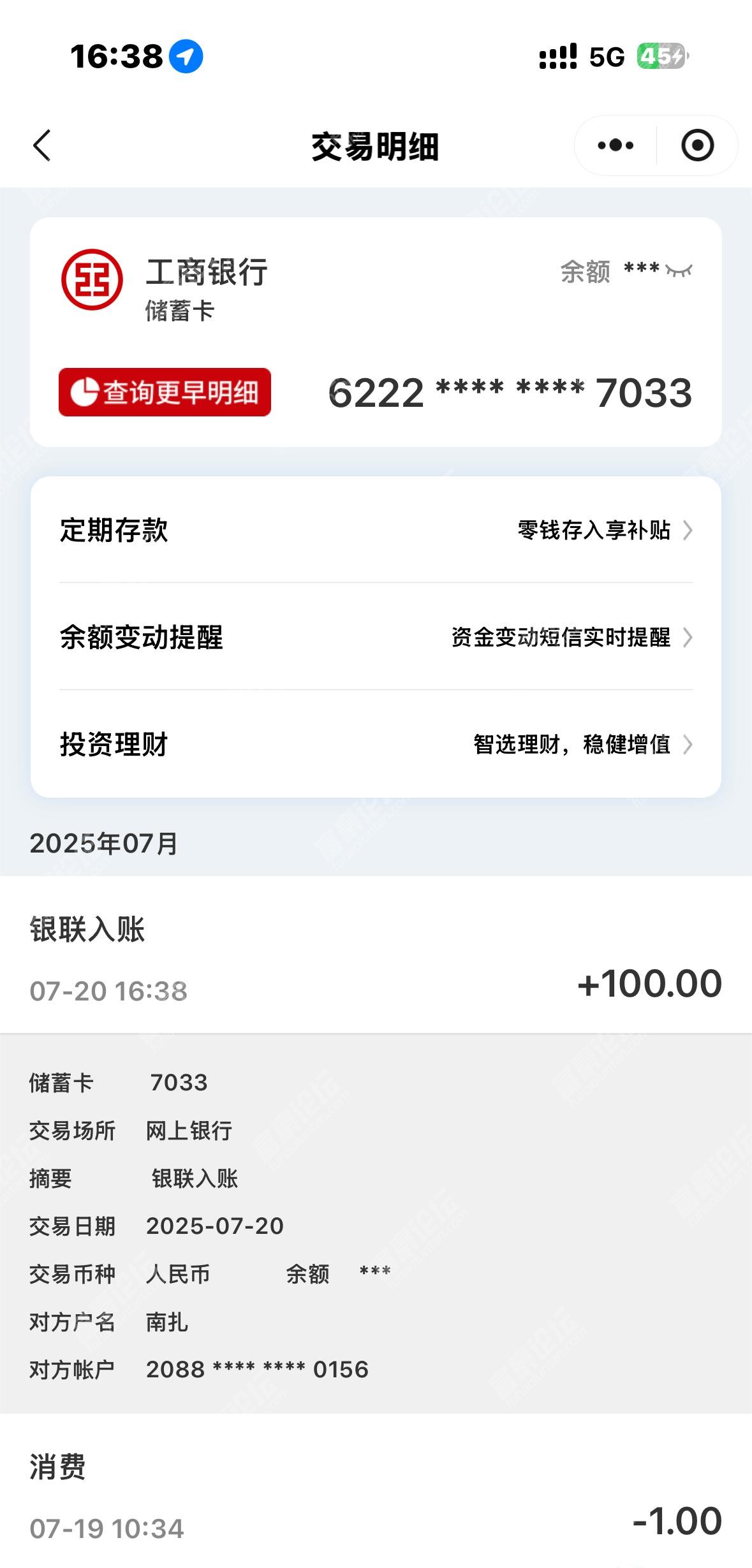The height and width of the screenshot is (1568, 752).
Task: Reveal the hidden balance with the eye icon
Action: coord(679,271)
